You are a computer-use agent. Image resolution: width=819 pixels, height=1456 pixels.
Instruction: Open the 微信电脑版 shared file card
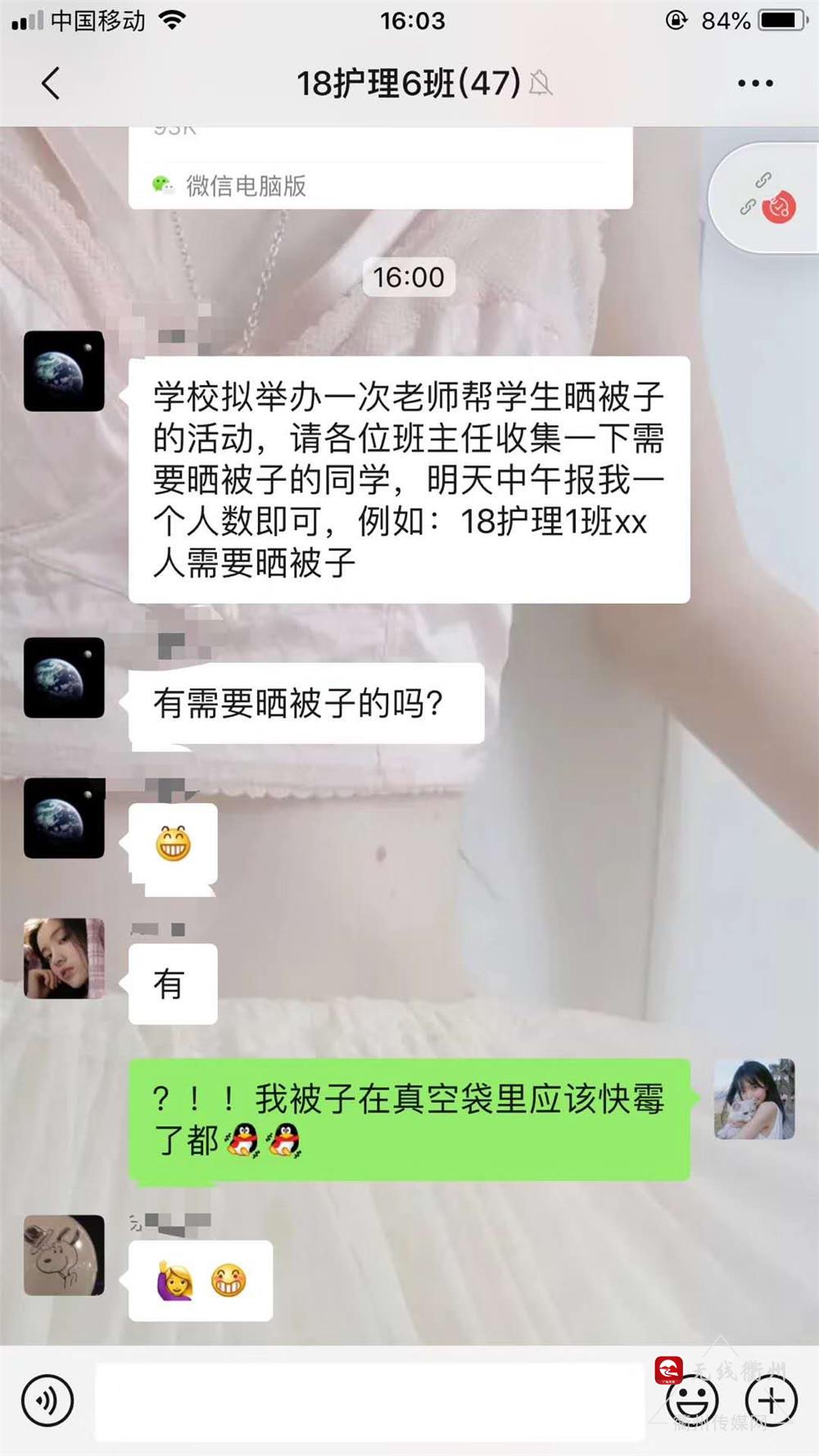pyautogui.click(x=380, y=168)
